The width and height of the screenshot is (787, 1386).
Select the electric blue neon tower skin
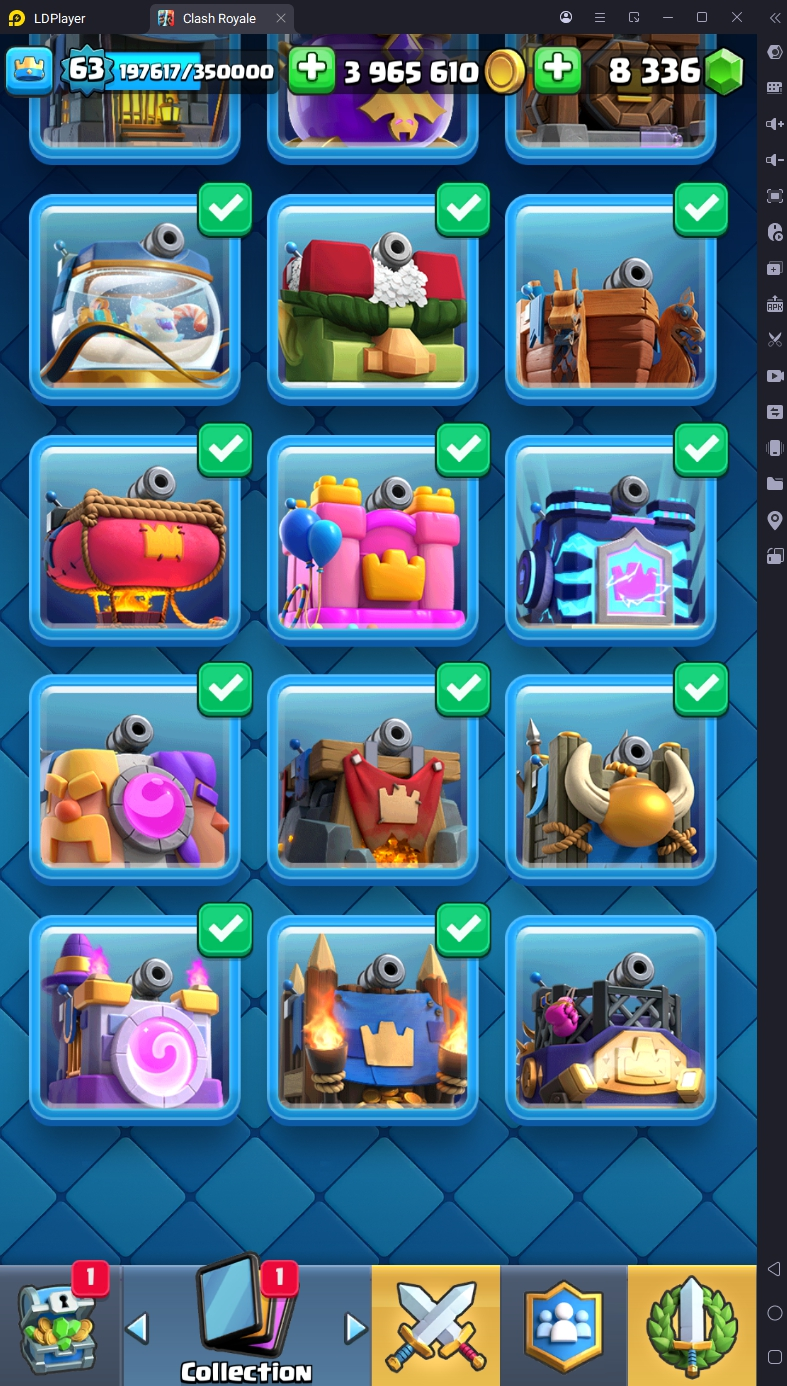[x=610, y=539]
